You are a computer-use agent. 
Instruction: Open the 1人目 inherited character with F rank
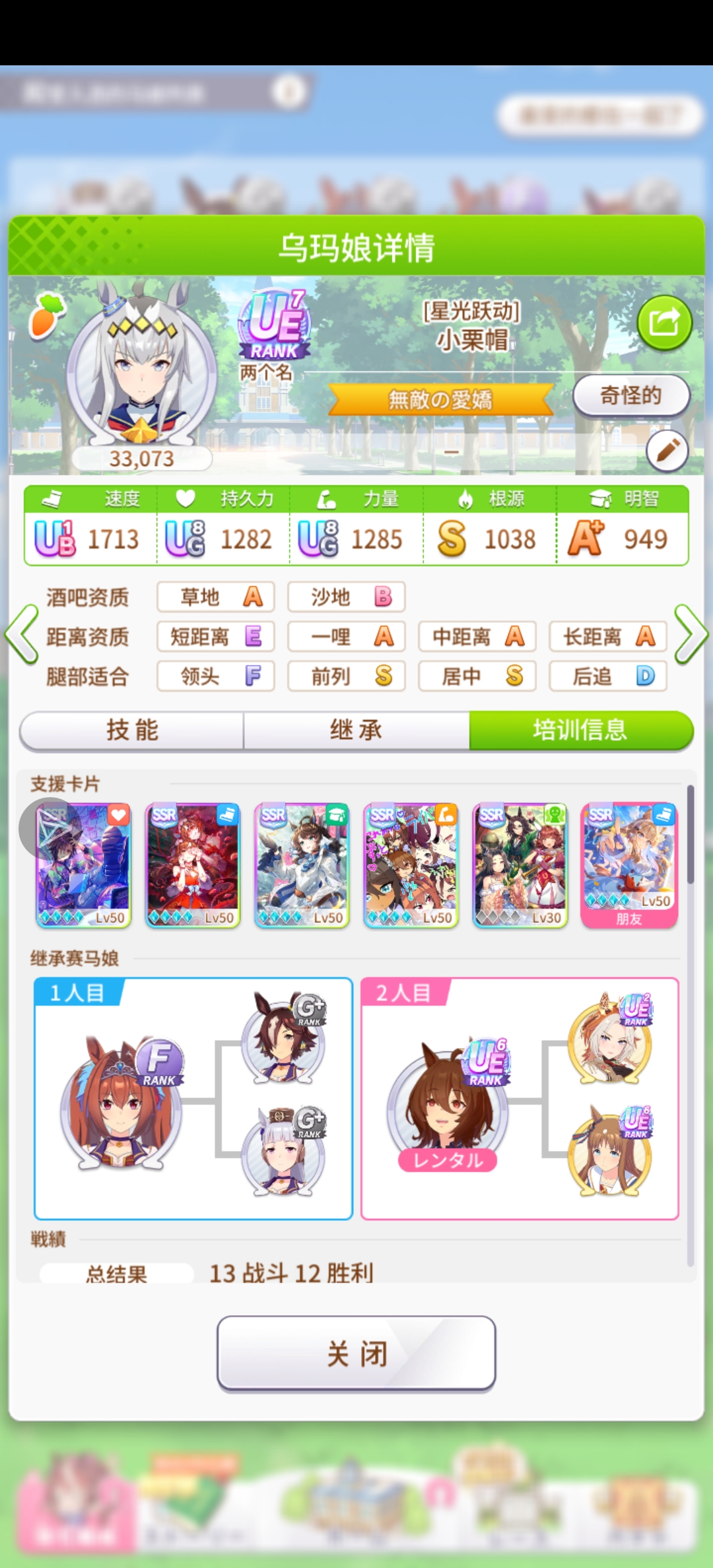coord(121,1102)
